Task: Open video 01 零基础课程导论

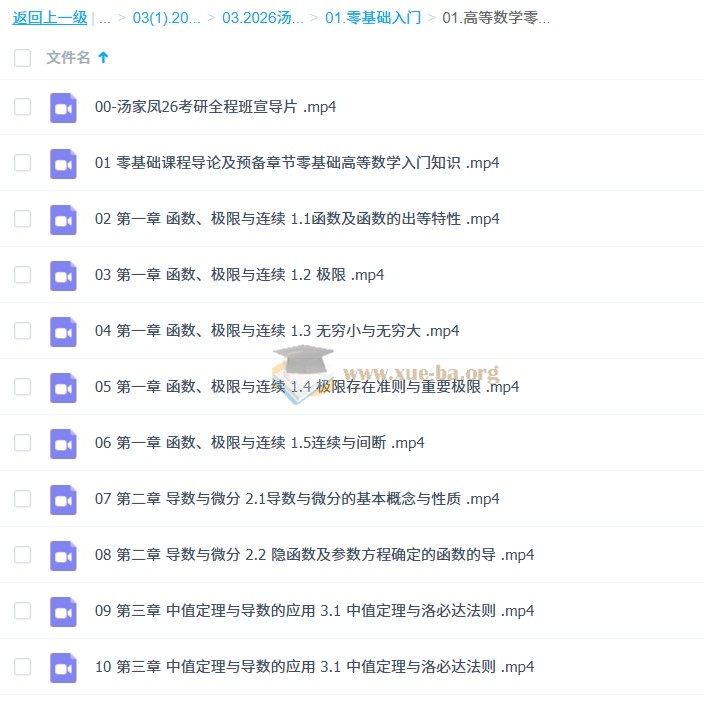Action: coord(296,163)
